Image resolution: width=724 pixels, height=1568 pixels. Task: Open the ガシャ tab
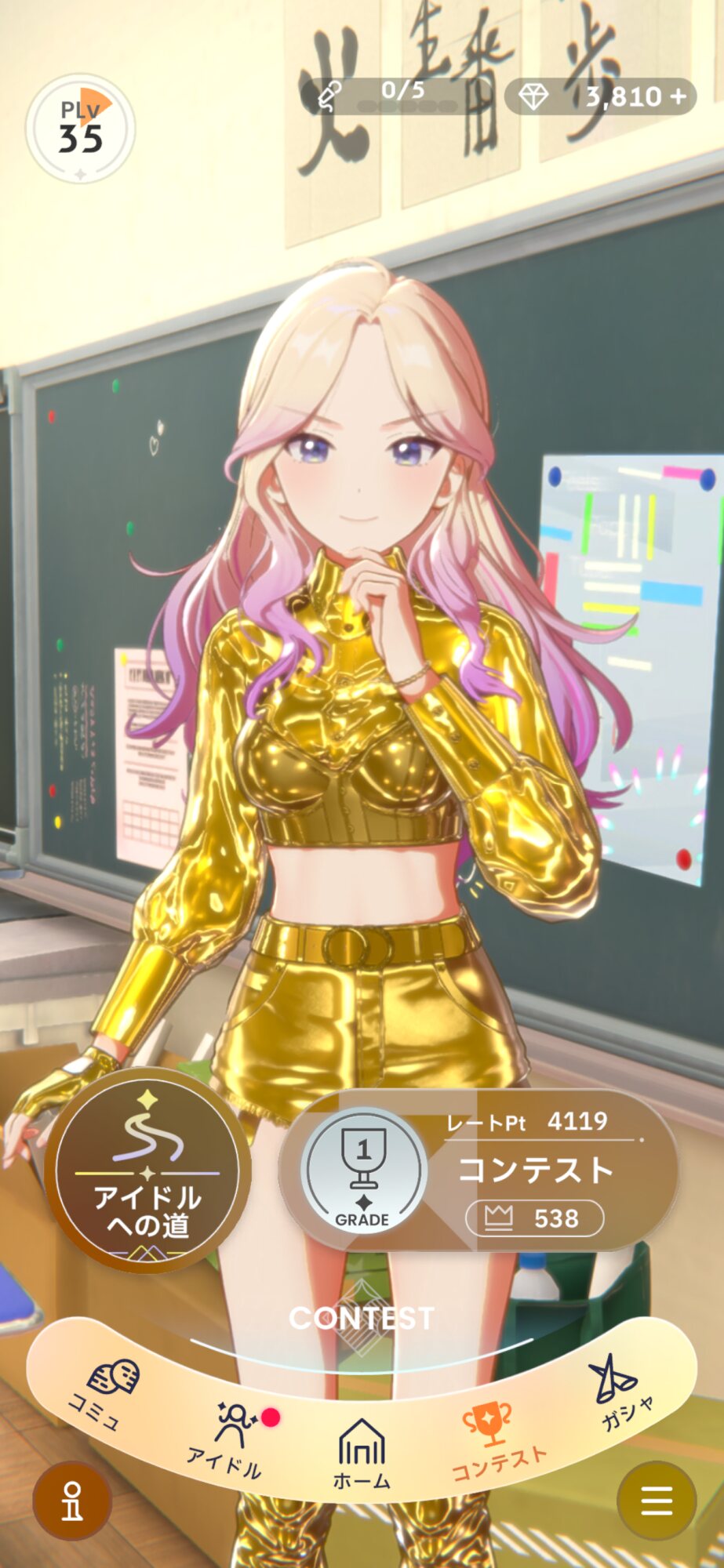[620, 1394]
